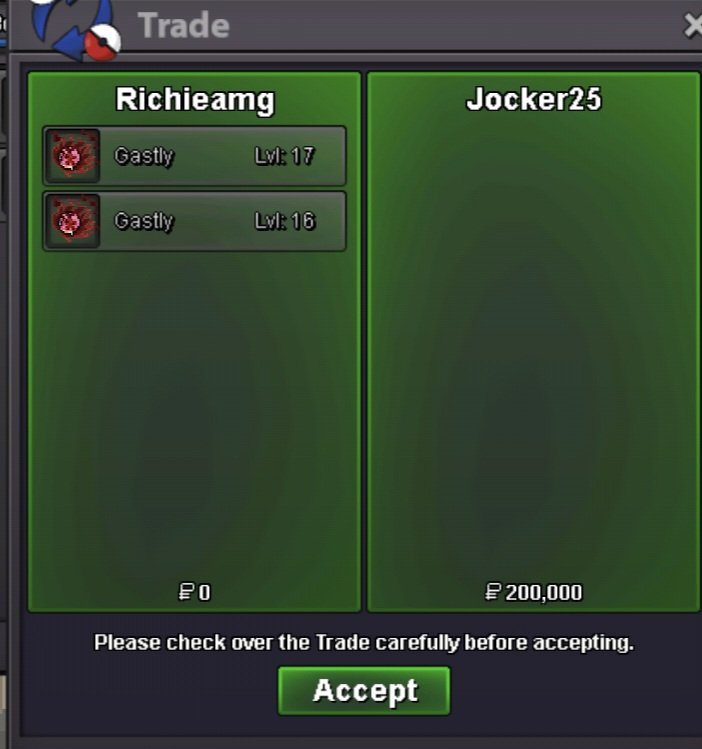Select the Gastly Lvl 17 entry
This screenshot has height=749, width=702.
coord(194,156)
